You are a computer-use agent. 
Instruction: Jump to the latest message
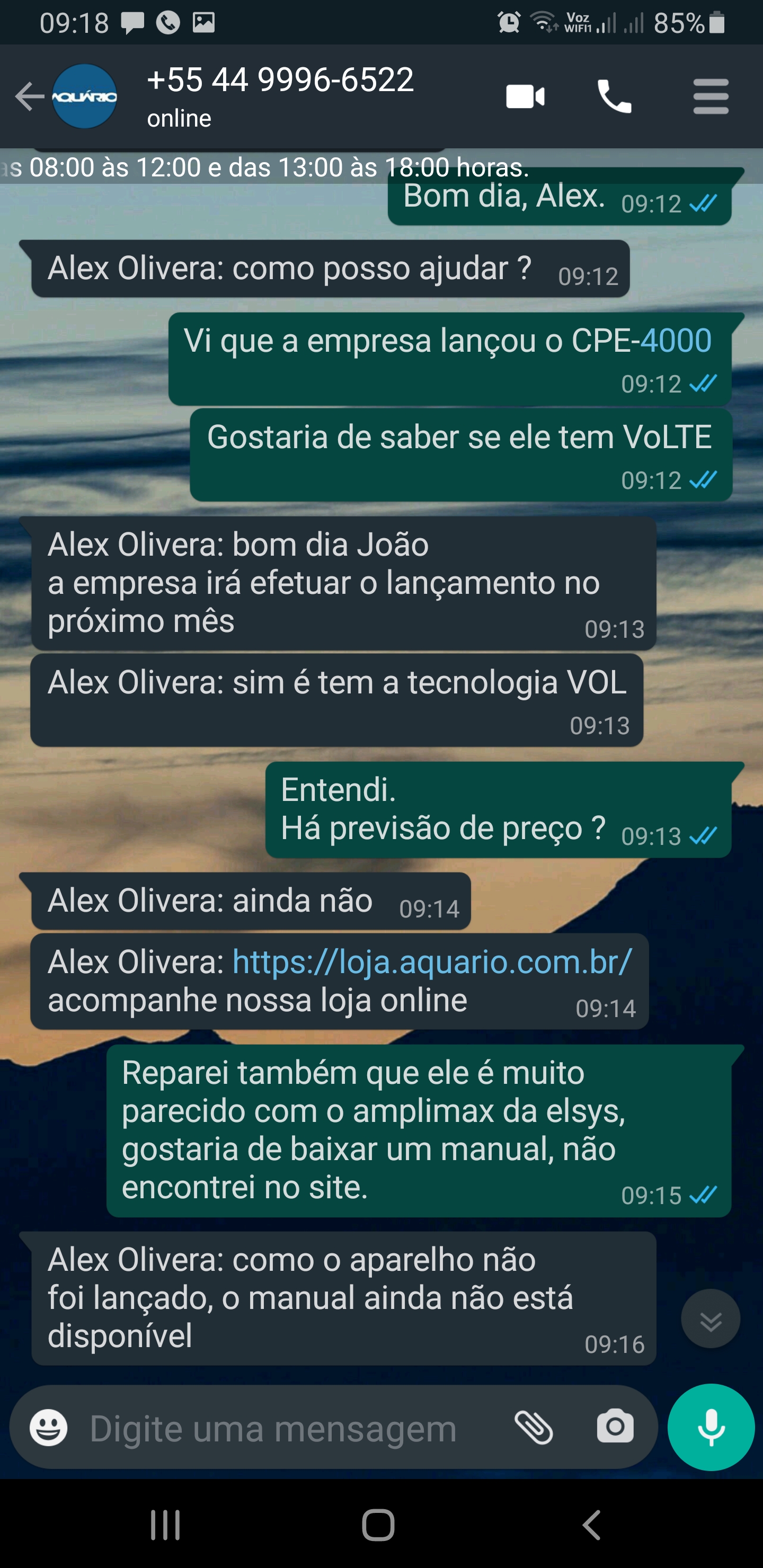(x=710, y=1318)
